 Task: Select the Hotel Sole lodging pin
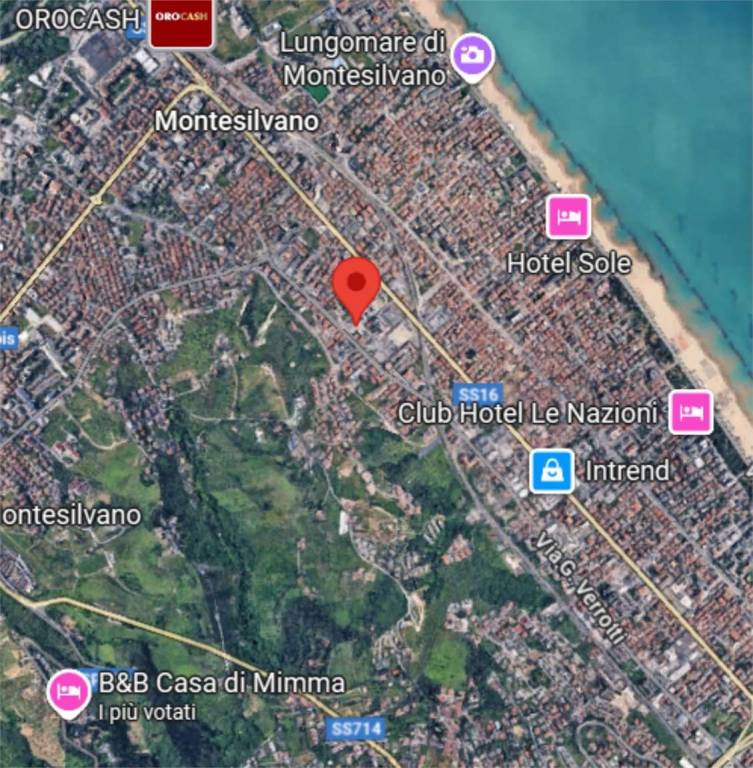568,217
